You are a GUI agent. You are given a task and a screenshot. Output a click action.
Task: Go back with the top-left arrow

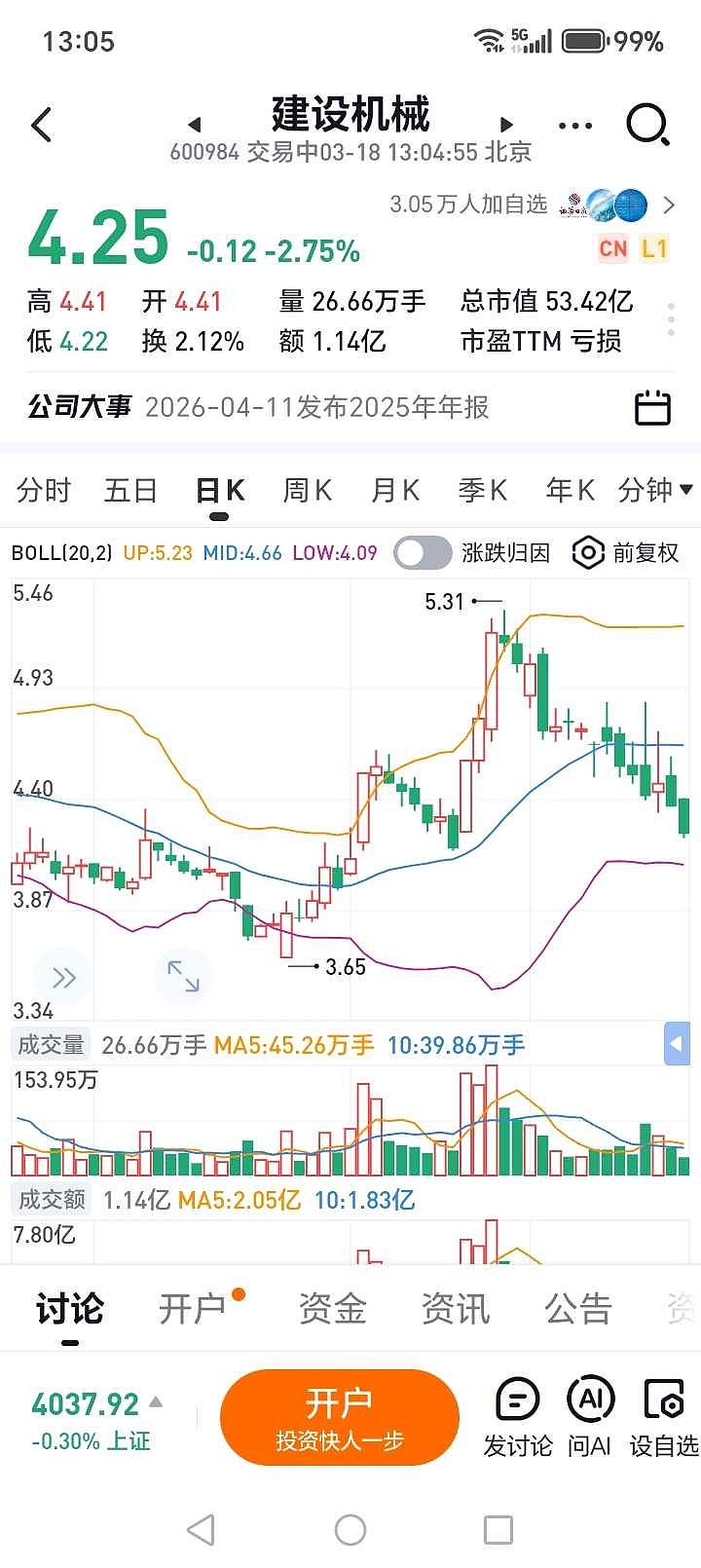(41, 126)
